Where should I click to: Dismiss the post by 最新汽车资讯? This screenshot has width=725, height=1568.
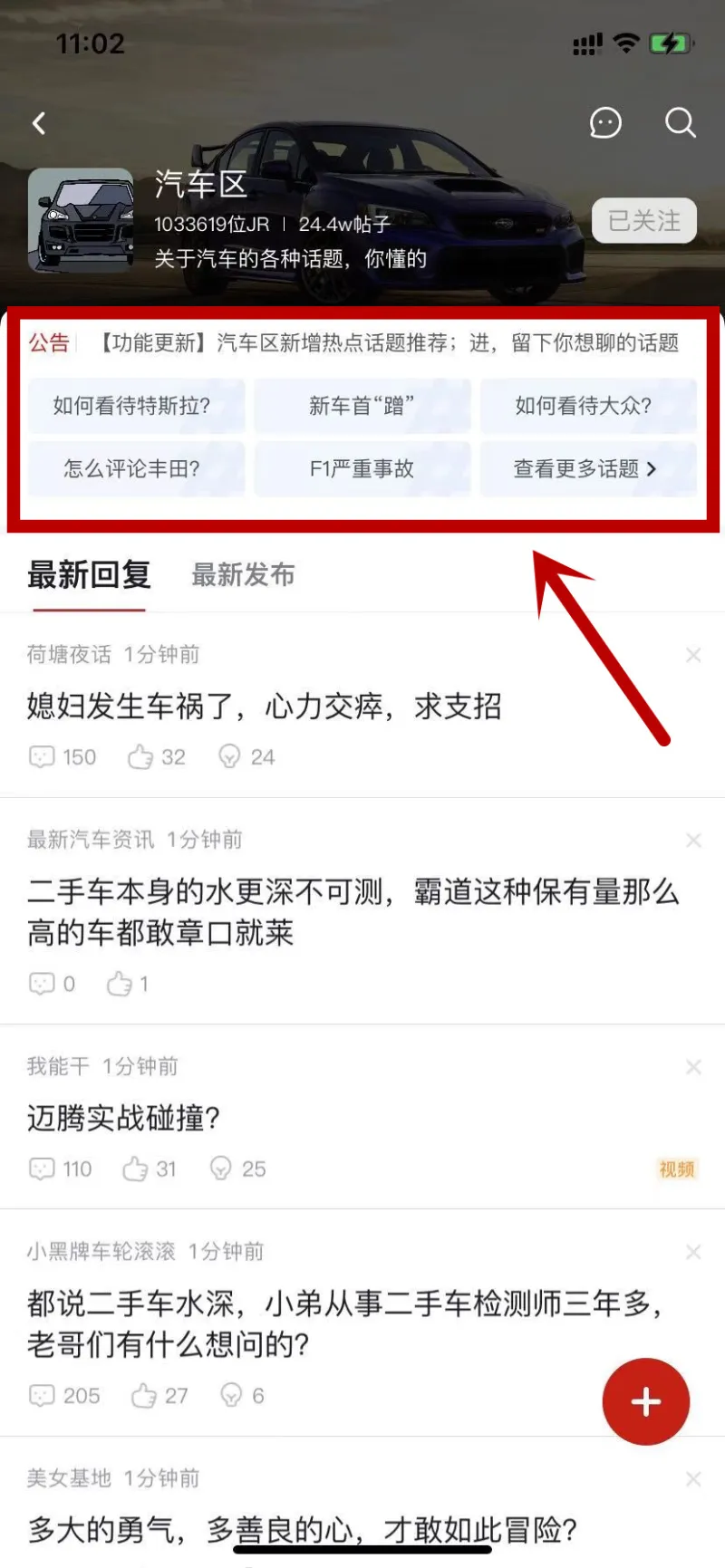pyautogui.click(x=693, y=841)
